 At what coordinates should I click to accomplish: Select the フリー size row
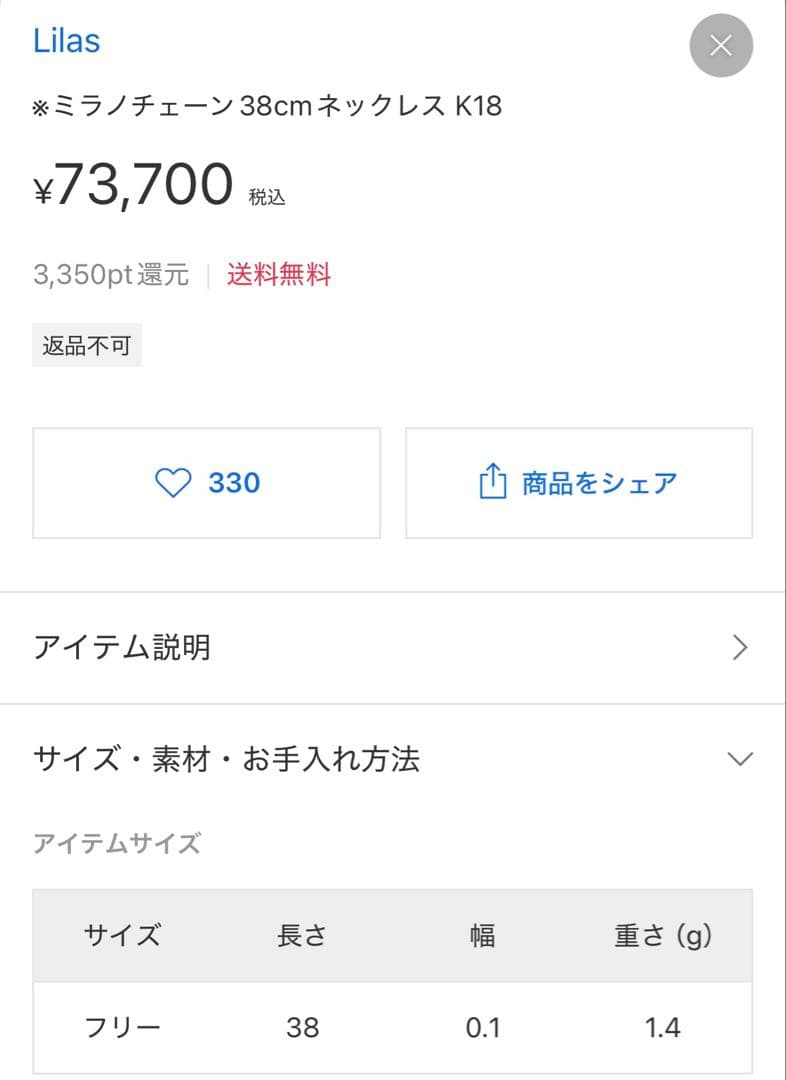(122, 1028)
